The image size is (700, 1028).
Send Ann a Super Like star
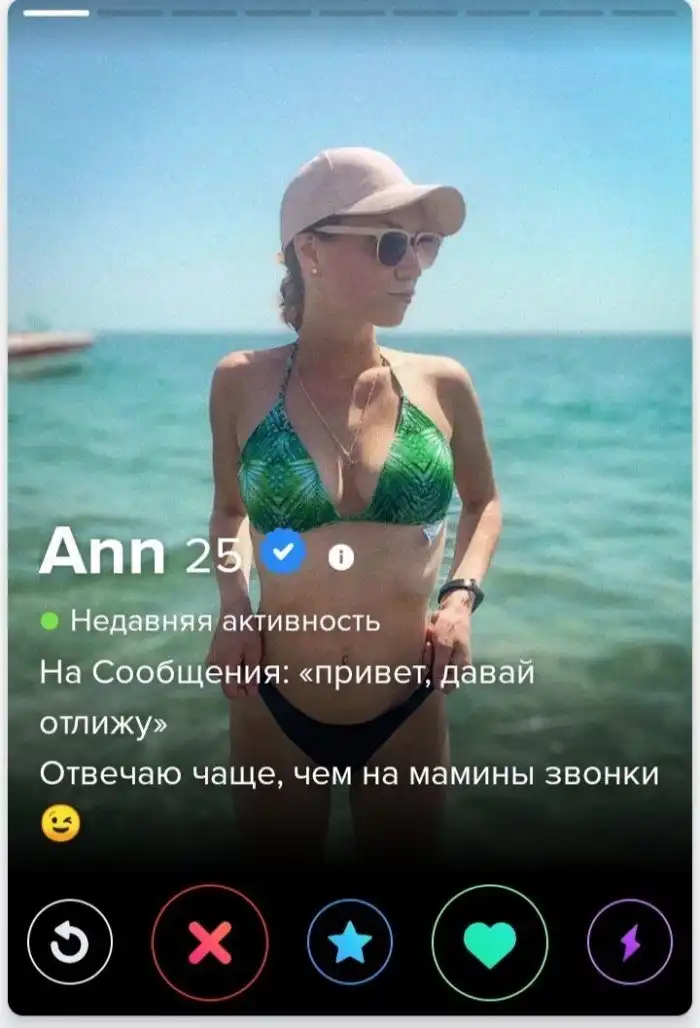pos(350,942)
